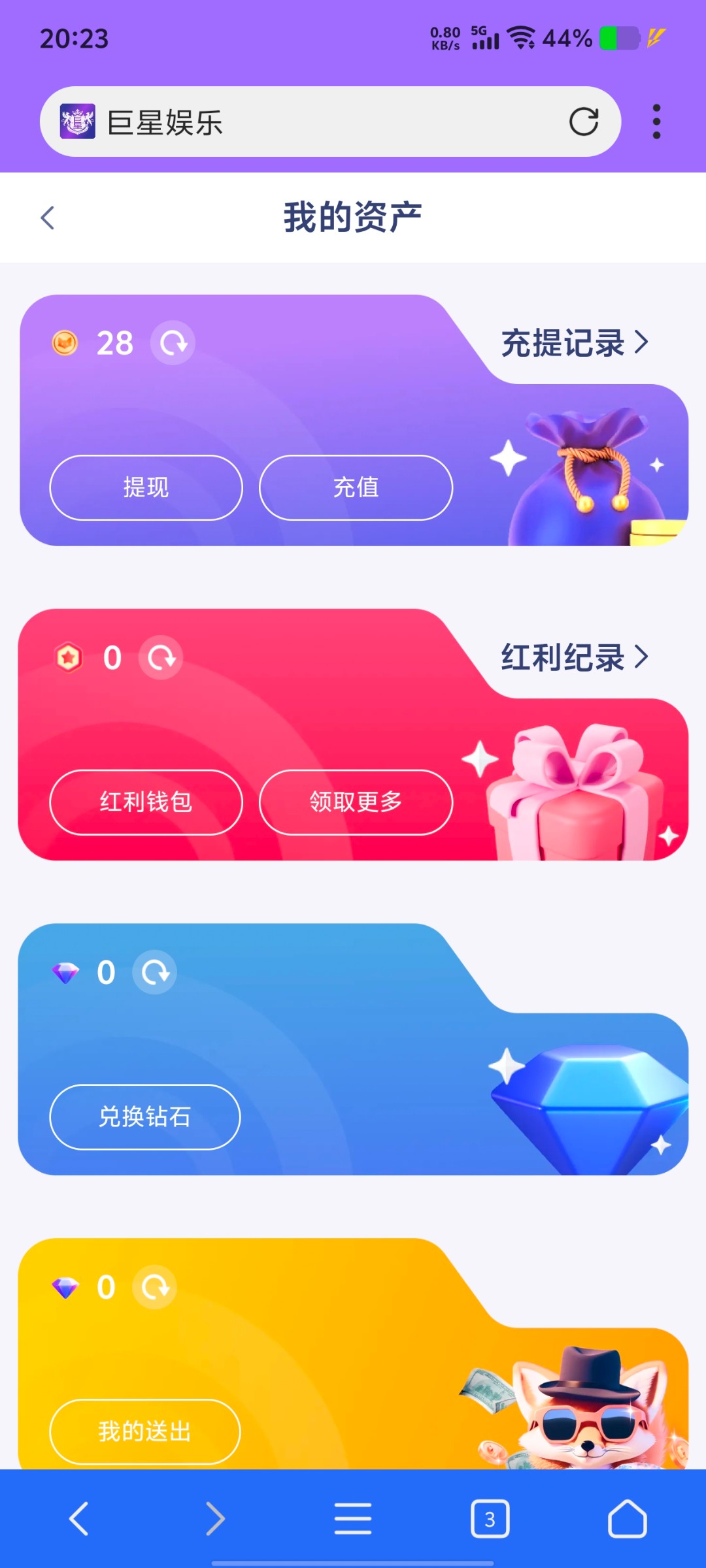Screen dimensions: 706x1568
Task: Open the browser menu in bottom bar
Action: tap(353, 1519)
